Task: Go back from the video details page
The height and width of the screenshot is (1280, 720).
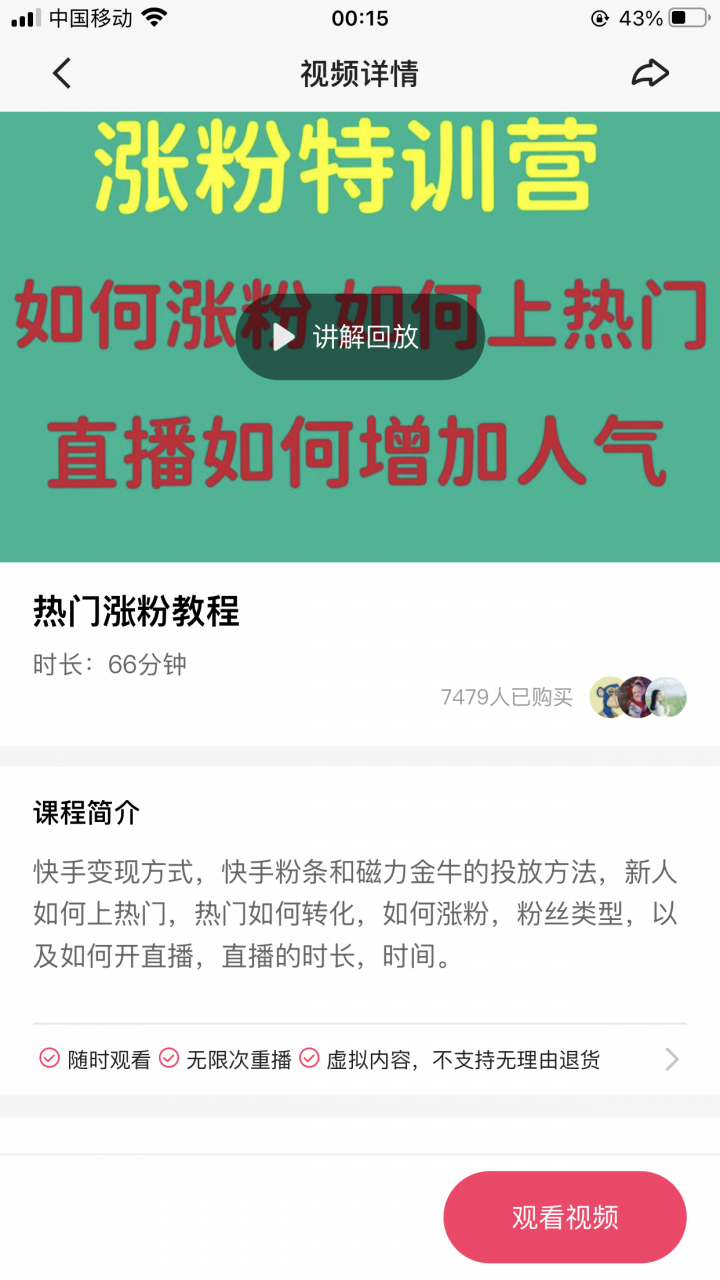Action: point(62,73)
